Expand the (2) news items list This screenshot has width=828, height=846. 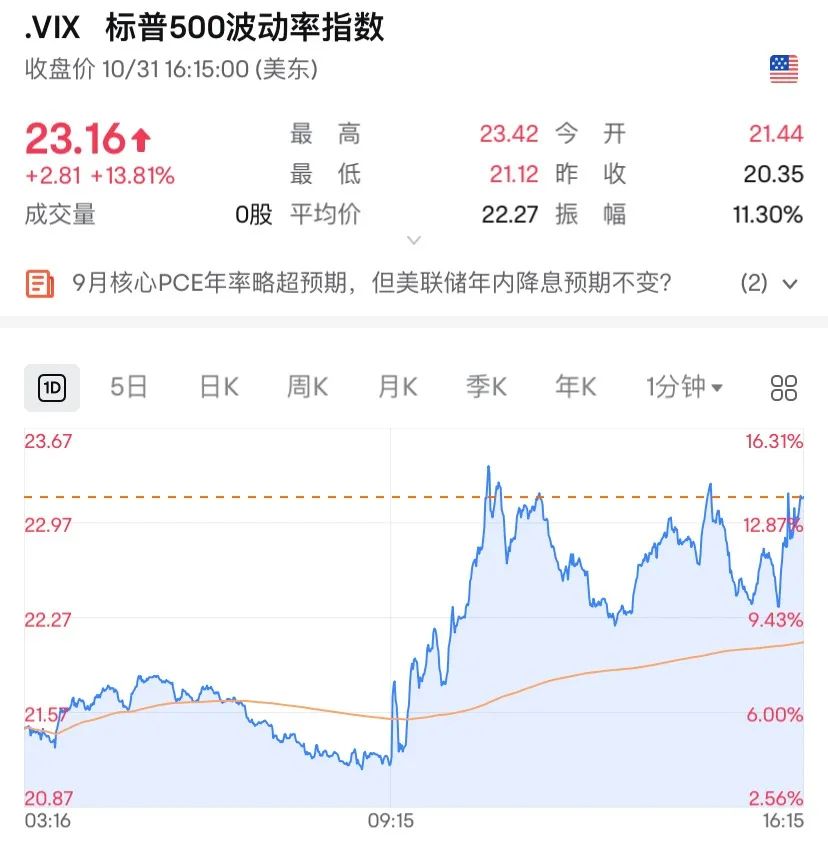click(x=769, y=283)
